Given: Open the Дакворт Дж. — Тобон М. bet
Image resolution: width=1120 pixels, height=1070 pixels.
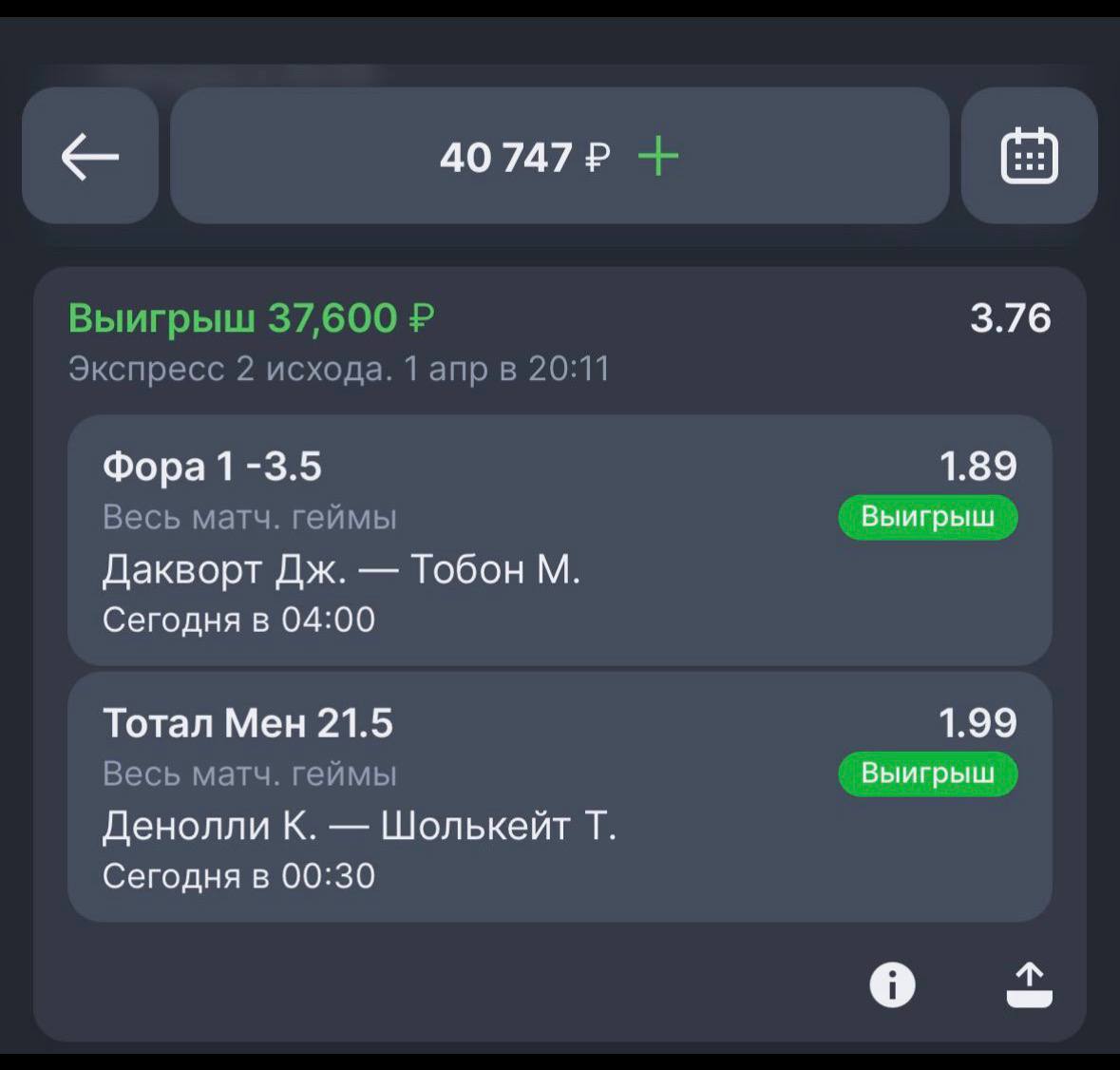Looking at the screenshot, I should (x=559, y=540).
